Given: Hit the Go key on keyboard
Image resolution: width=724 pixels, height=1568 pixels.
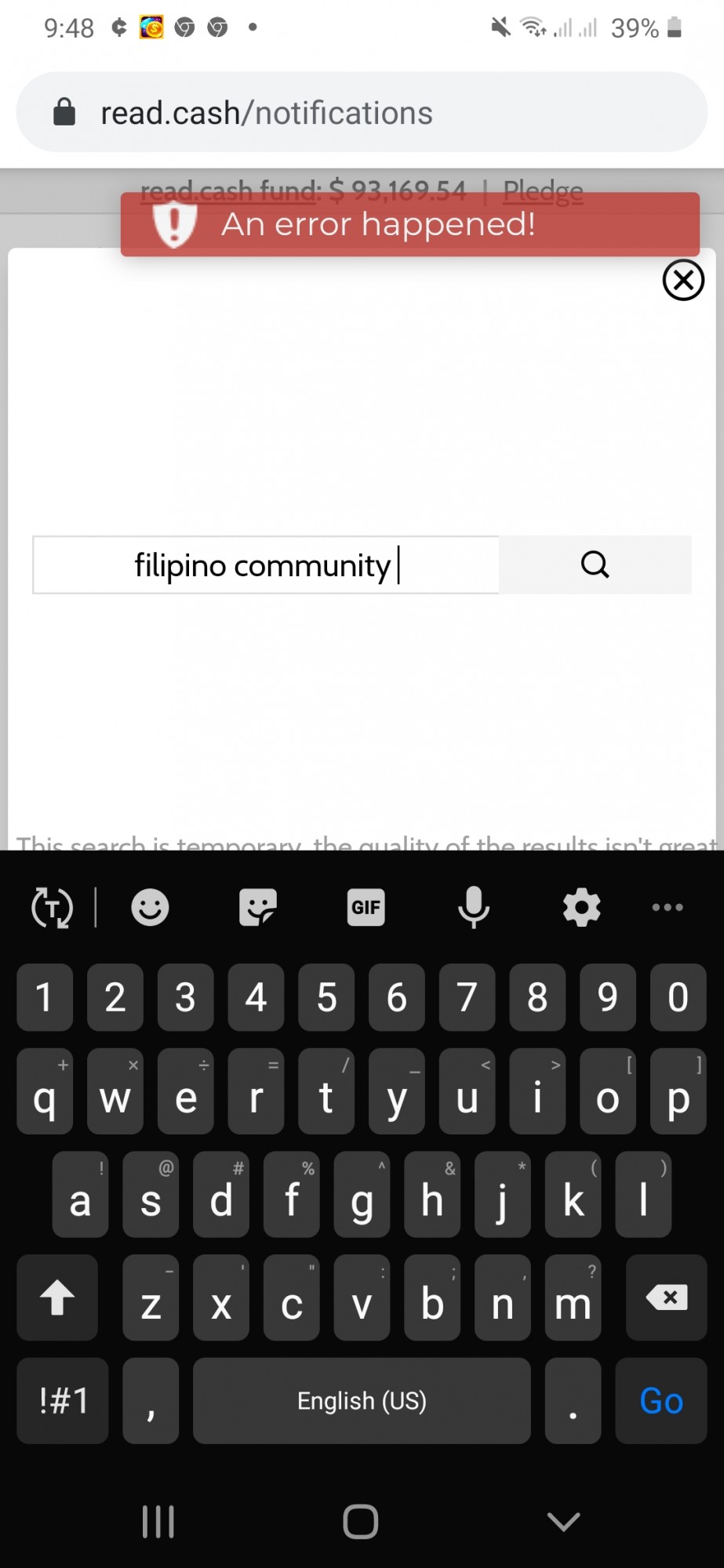Looking at the screenshot, I should pos(661,1401).
